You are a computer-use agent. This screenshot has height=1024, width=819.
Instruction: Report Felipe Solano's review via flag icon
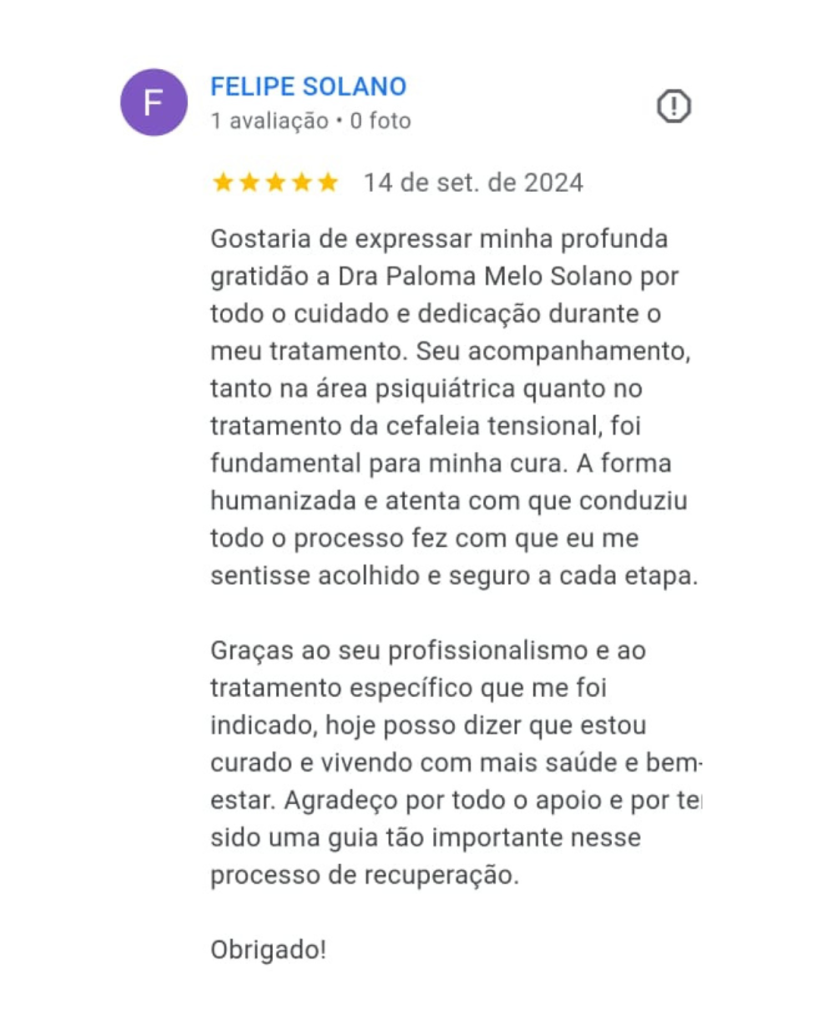[x=674, y=105]
